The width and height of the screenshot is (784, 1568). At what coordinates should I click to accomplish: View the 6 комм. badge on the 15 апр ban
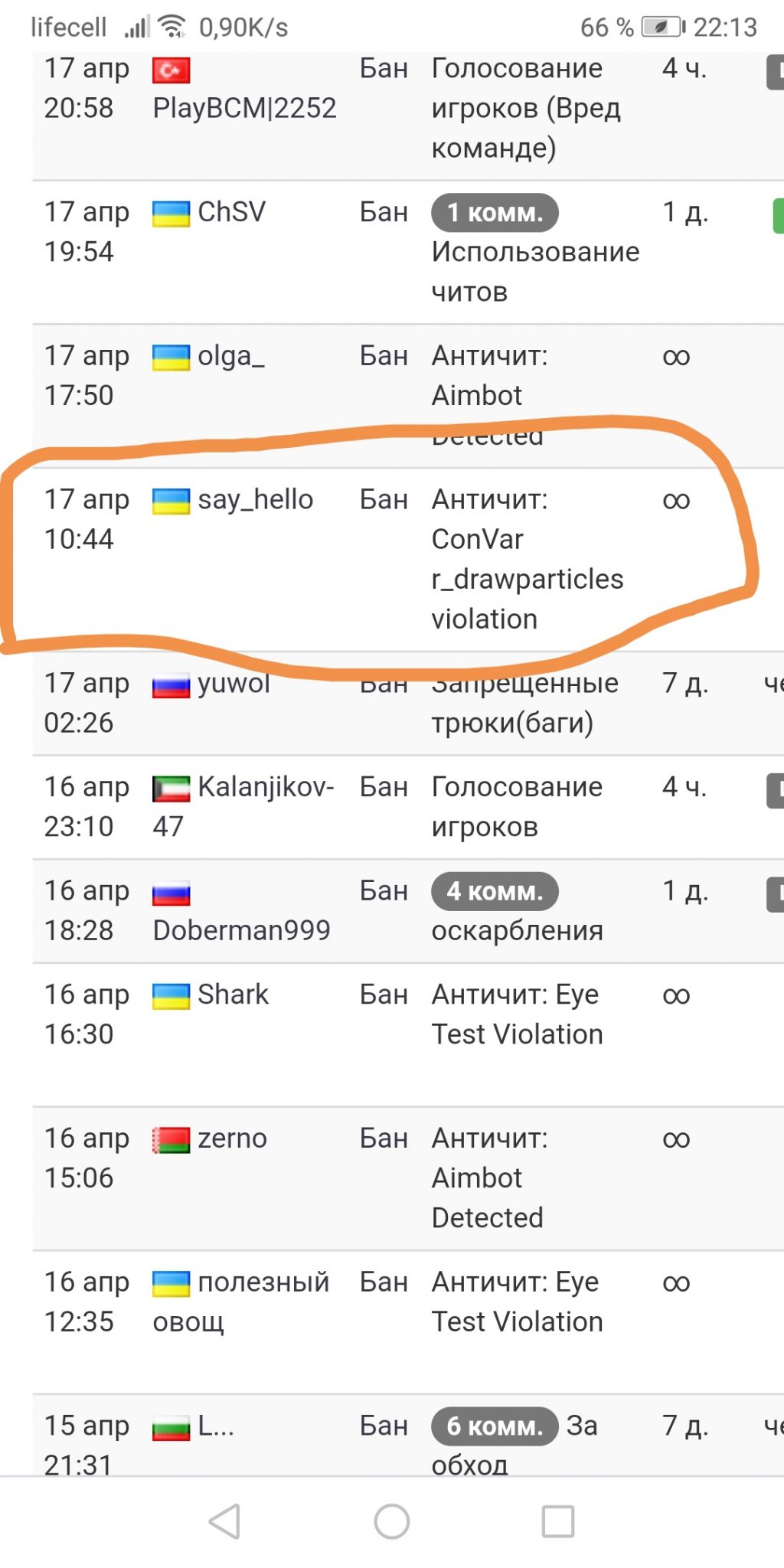[x=495, y=1426]
